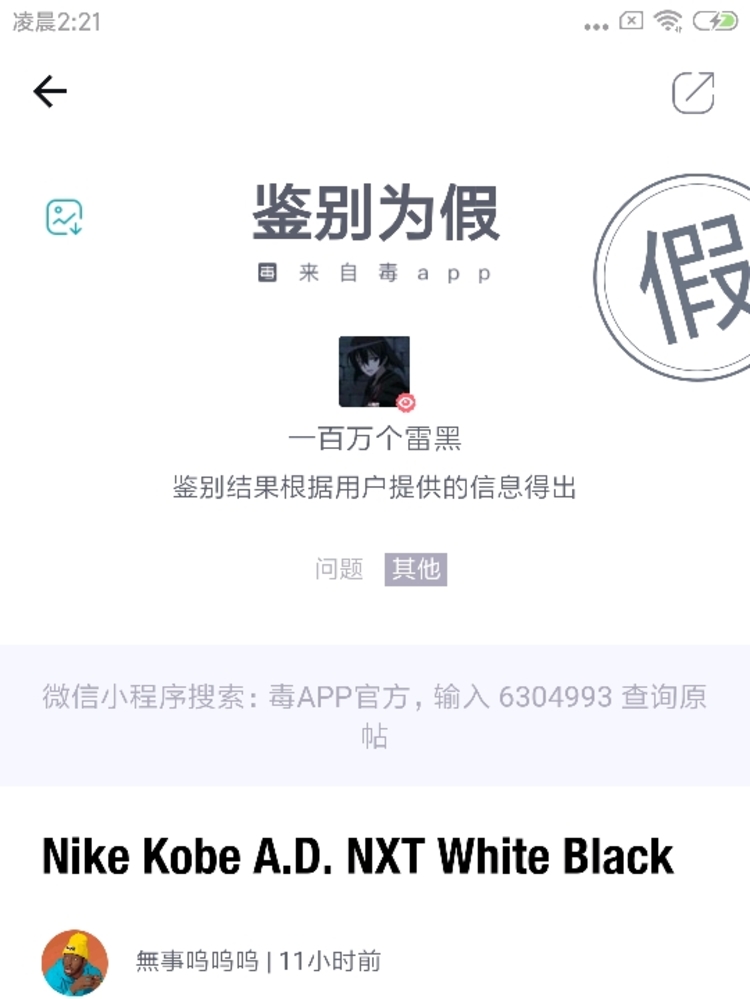Share this authentication result
Image resolution: width=750 pixels, height=999 pixels.
click(693, 93)
